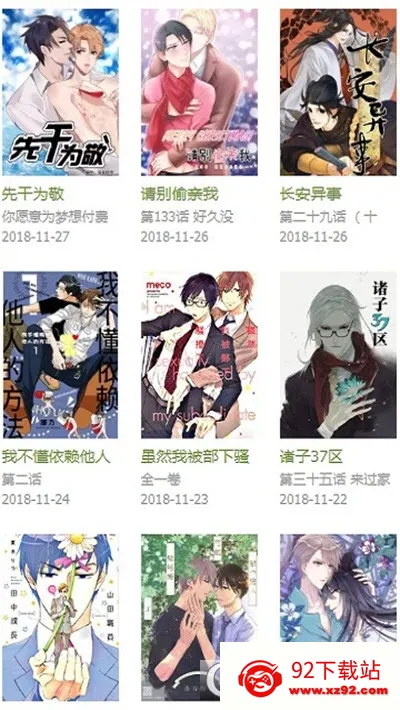Open the 诸子37区 comic cover
The image size is (400, 710).
338,355
